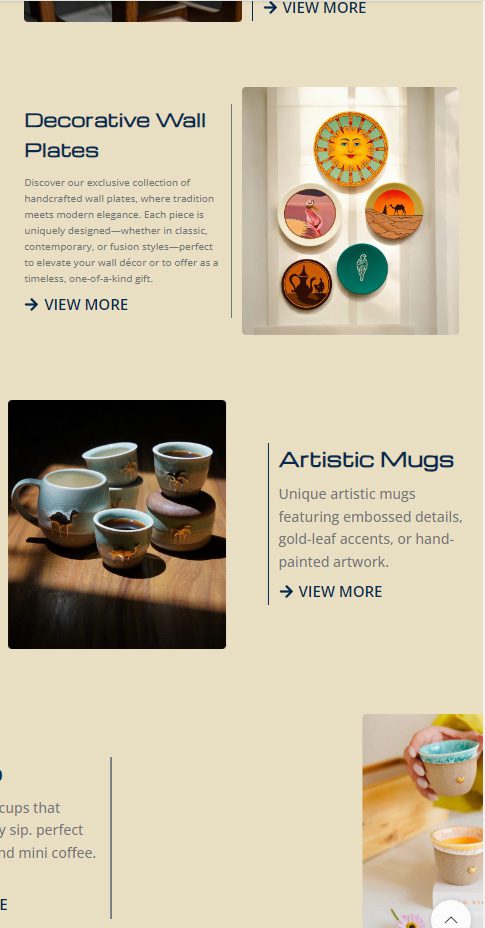485x928 pixels.
Task: Open the Artistic Mugs photo
Action: point(117,524)
